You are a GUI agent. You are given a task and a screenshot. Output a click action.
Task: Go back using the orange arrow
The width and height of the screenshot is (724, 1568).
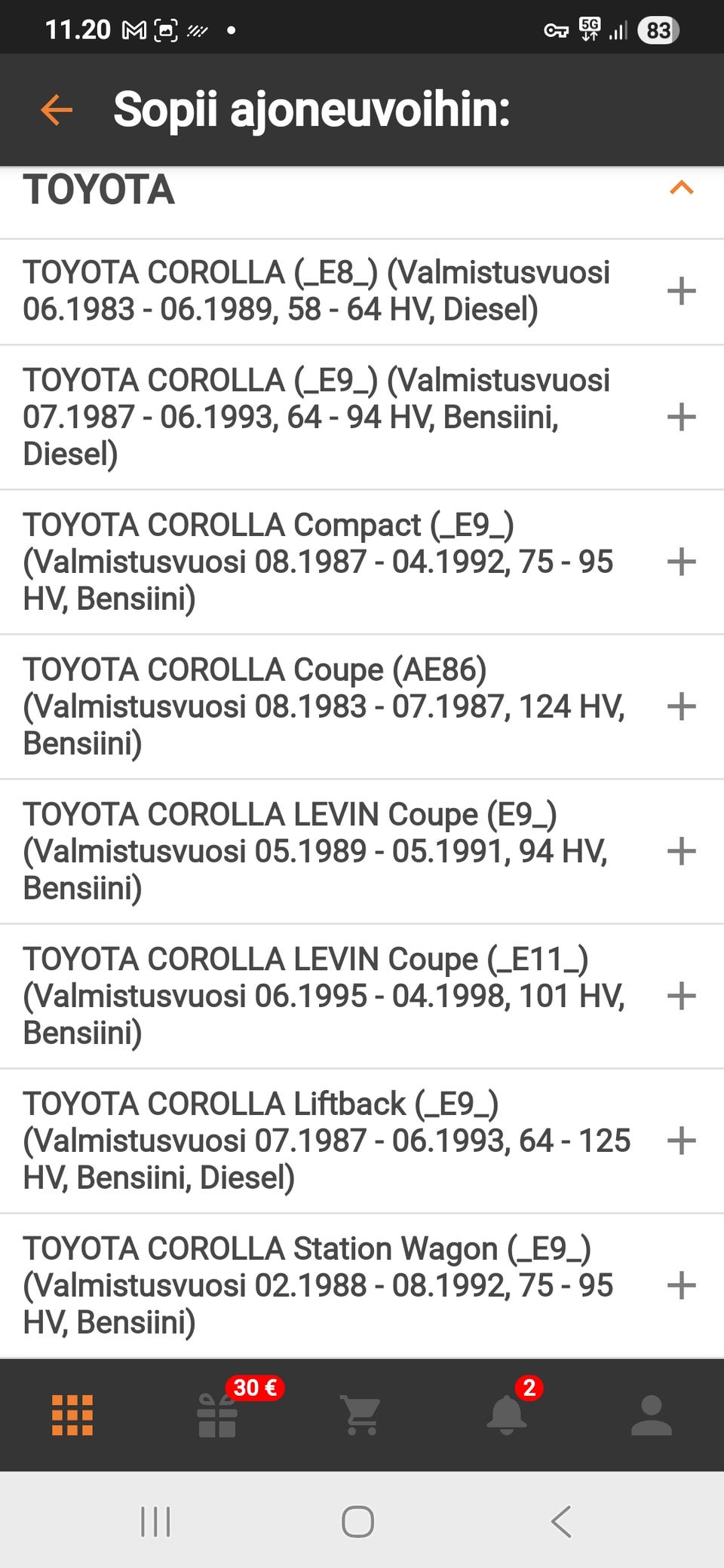pos(57,110)
